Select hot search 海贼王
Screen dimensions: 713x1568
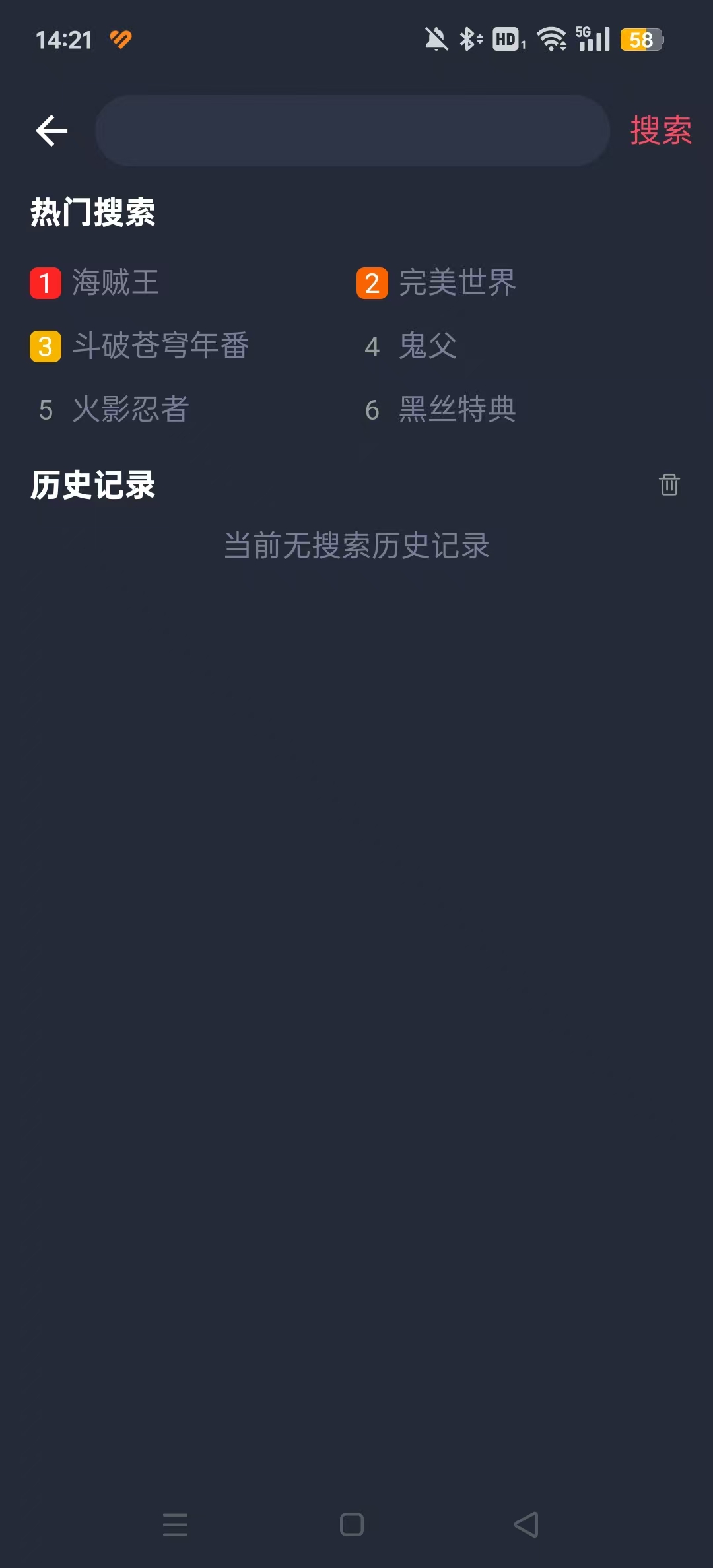pyautogui.click(x=115, y=282)
